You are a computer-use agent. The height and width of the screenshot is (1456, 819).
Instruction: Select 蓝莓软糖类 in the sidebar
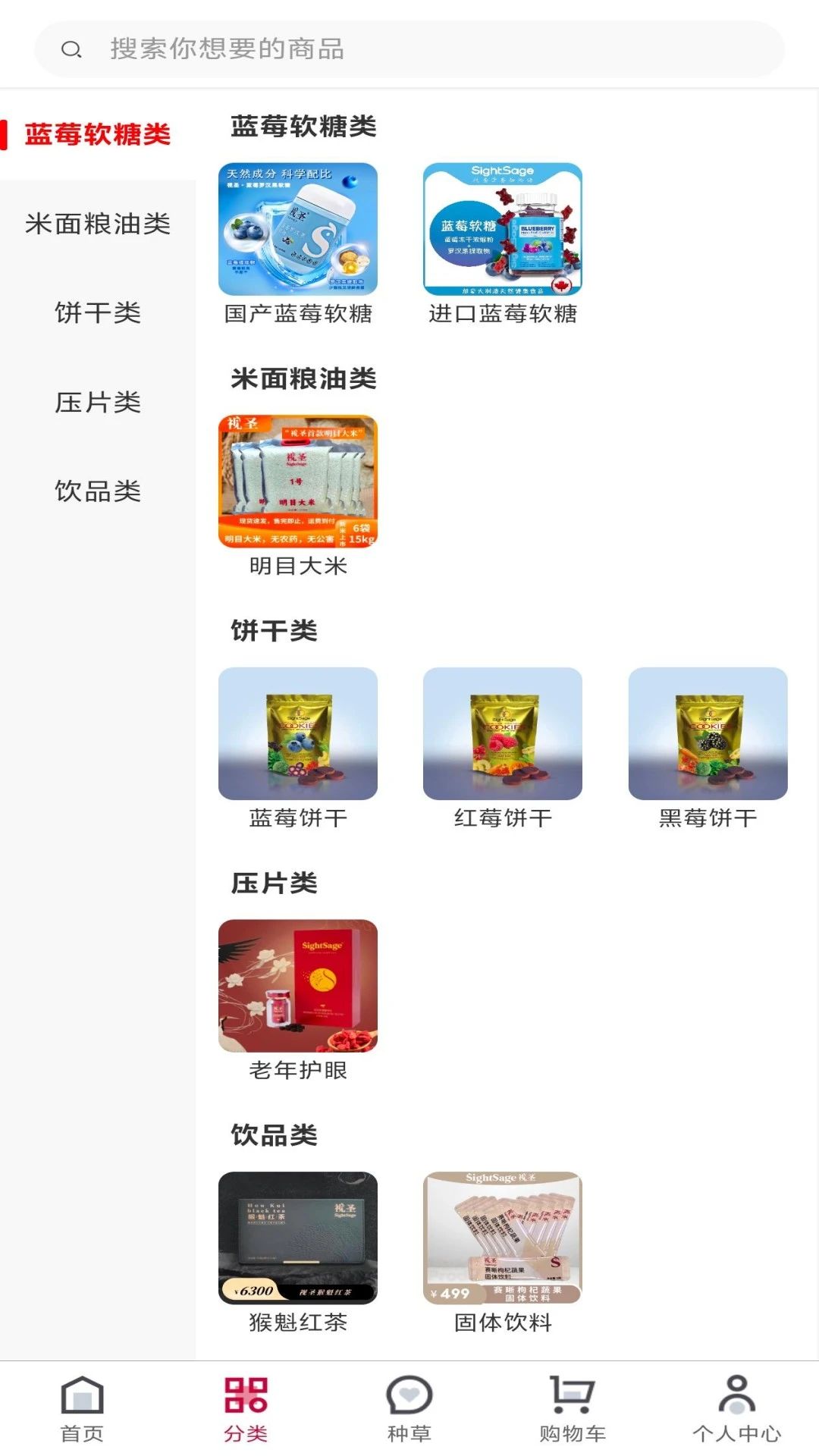[x=96, y=132]
